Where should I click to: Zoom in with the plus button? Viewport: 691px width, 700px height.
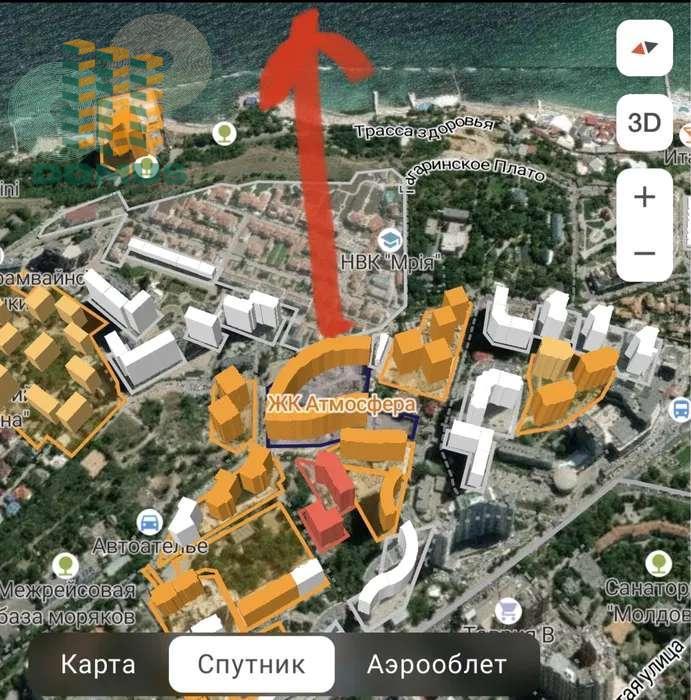[x=644, y=197]
